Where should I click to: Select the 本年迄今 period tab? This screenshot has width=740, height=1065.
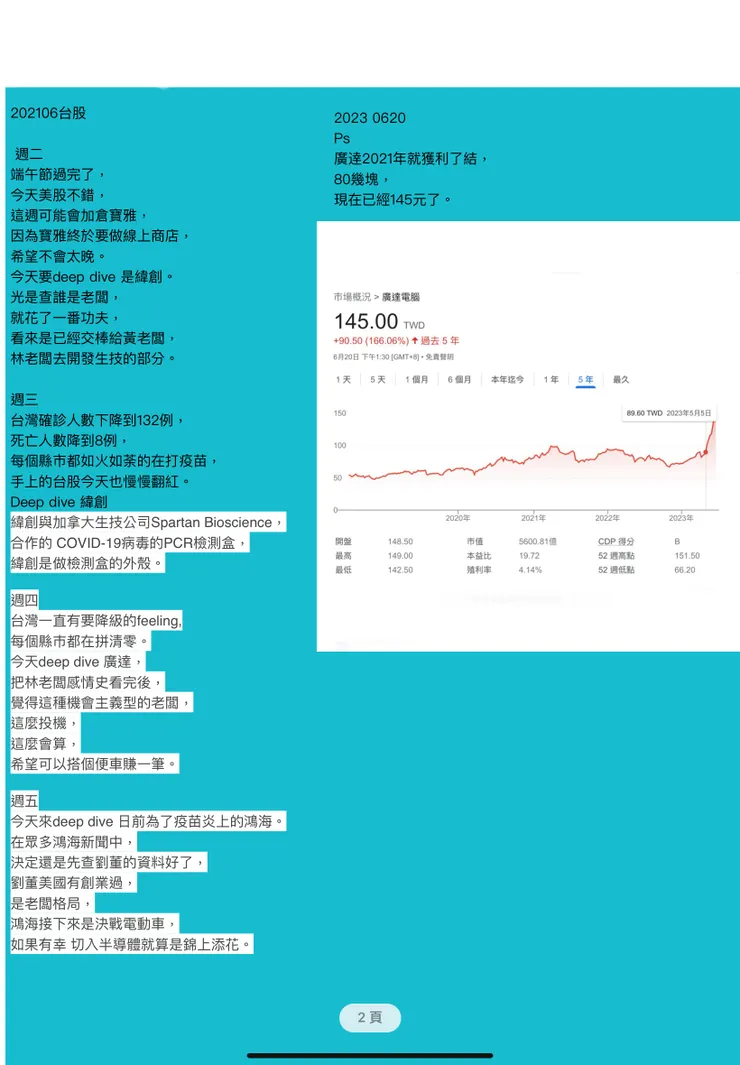(507, 380)
